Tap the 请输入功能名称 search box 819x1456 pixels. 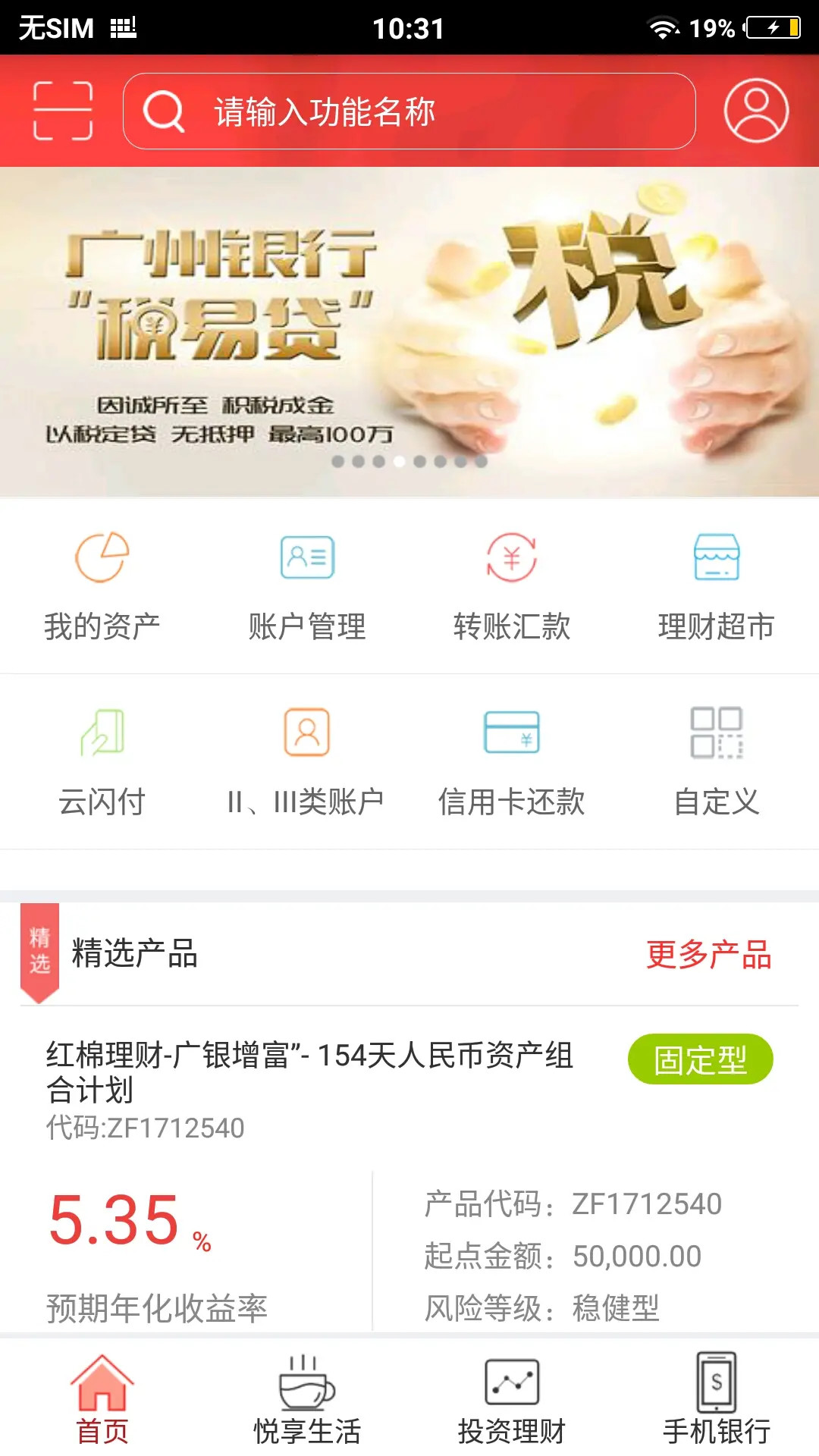(409, 111)
